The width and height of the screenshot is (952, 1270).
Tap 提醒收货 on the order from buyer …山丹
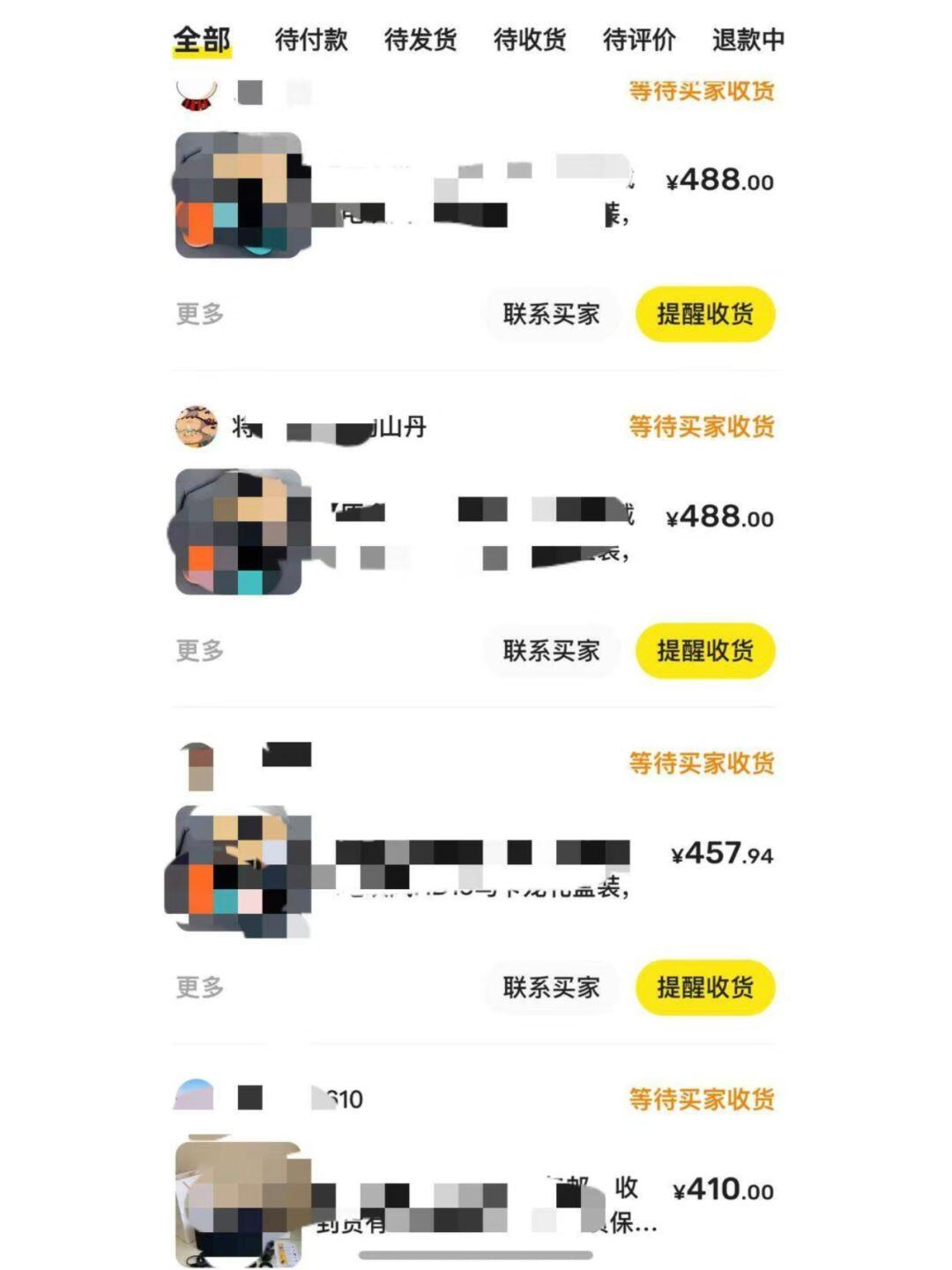705,651
